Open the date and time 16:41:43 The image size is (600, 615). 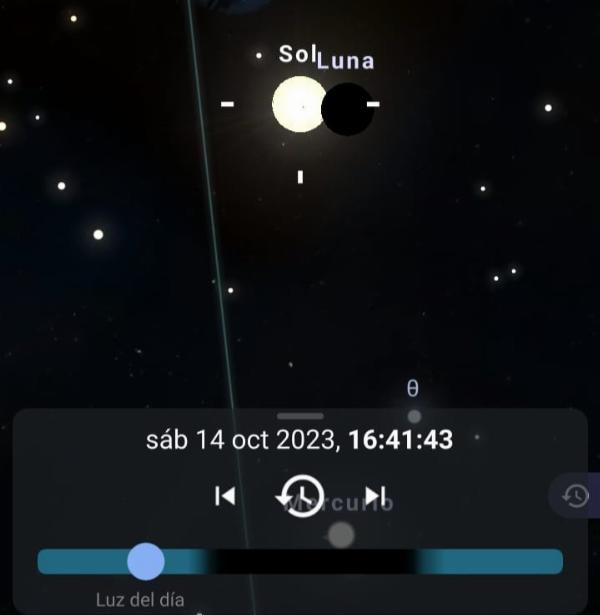tap(300, 440)
